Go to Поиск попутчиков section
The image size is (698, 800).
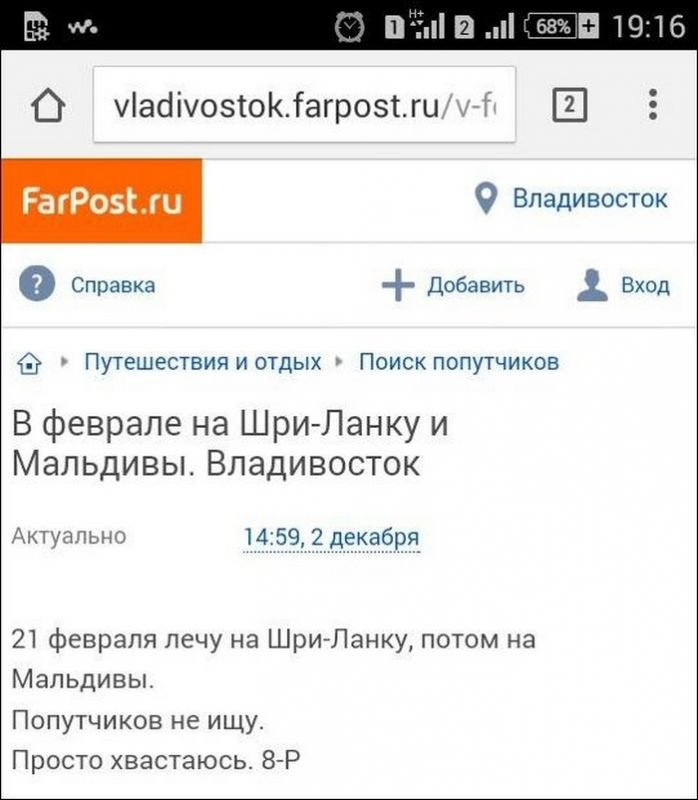click(x=458, y=362)
